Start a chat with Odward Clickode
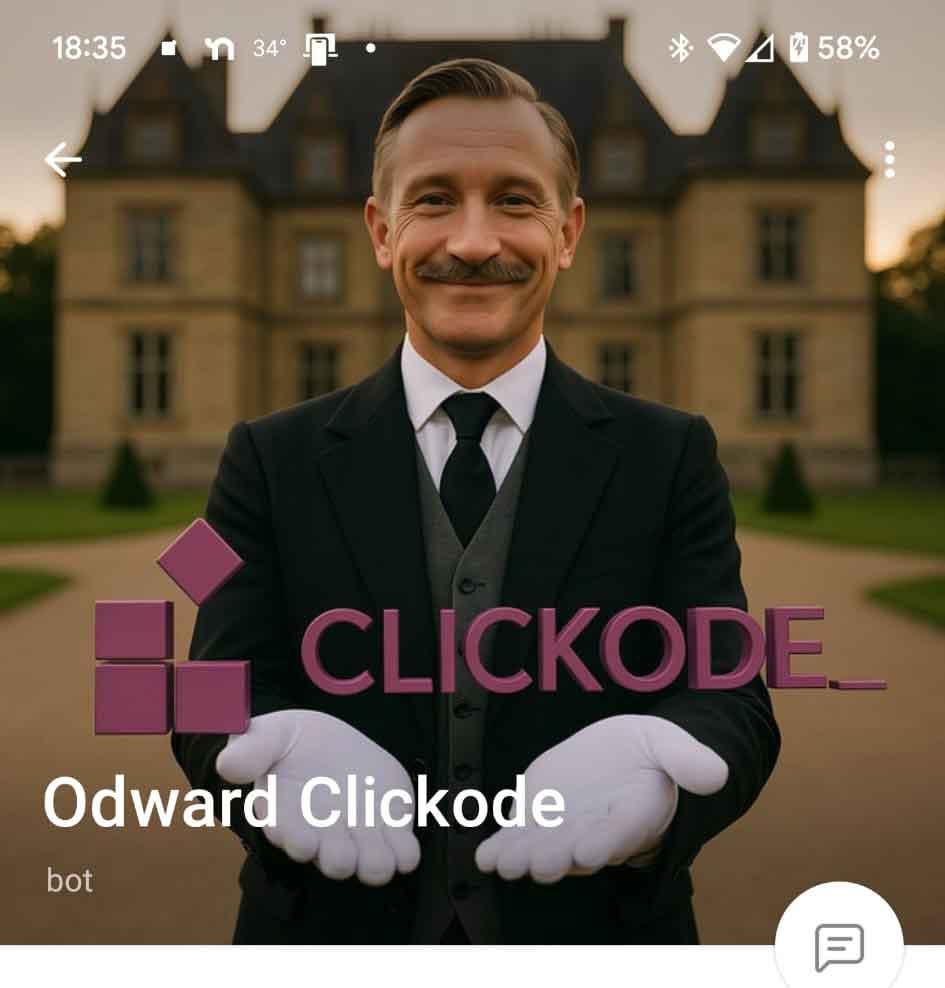This screenshot has height=988, width=945. coord(838,946)
